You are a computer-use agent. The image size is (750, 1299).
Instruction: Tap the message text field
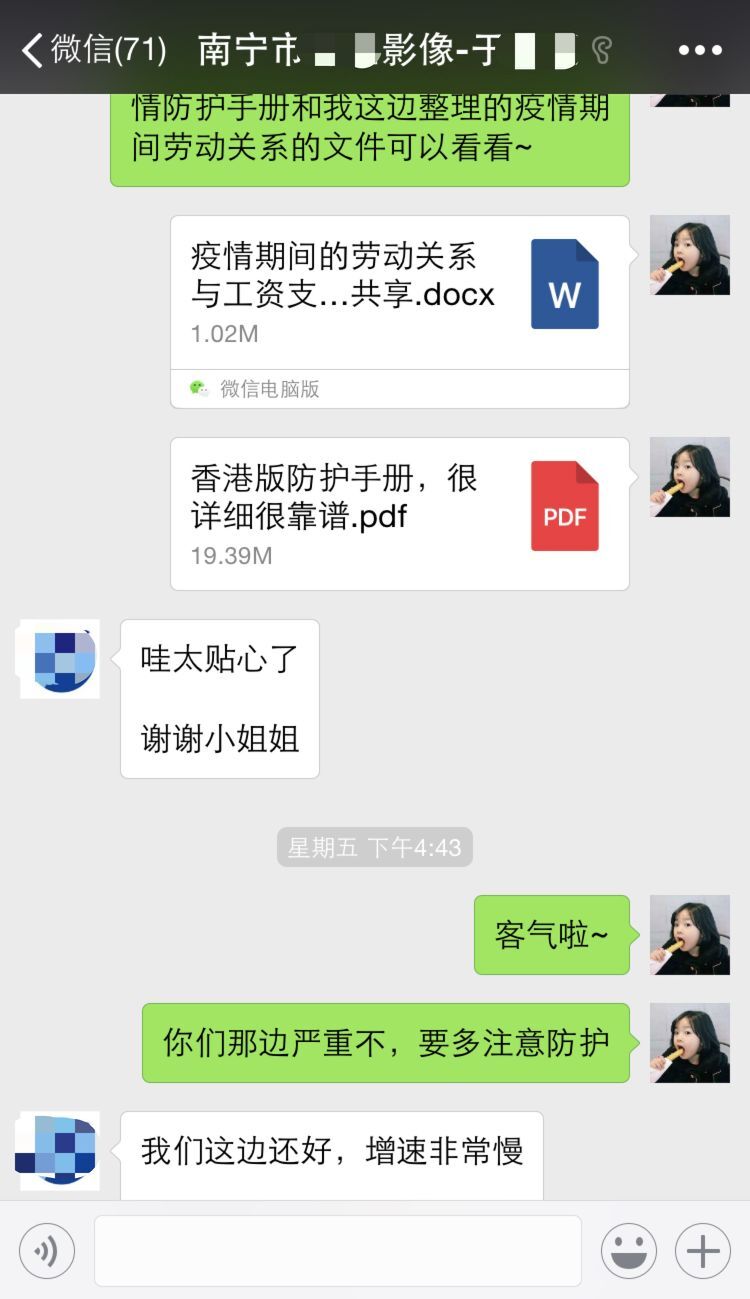337,1250
